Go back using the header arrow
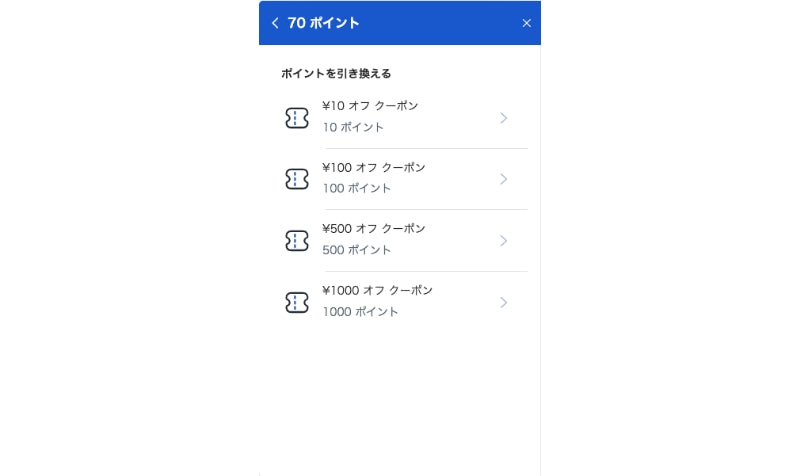The width and height of the screenshot is (800, 476). [275, 23]
